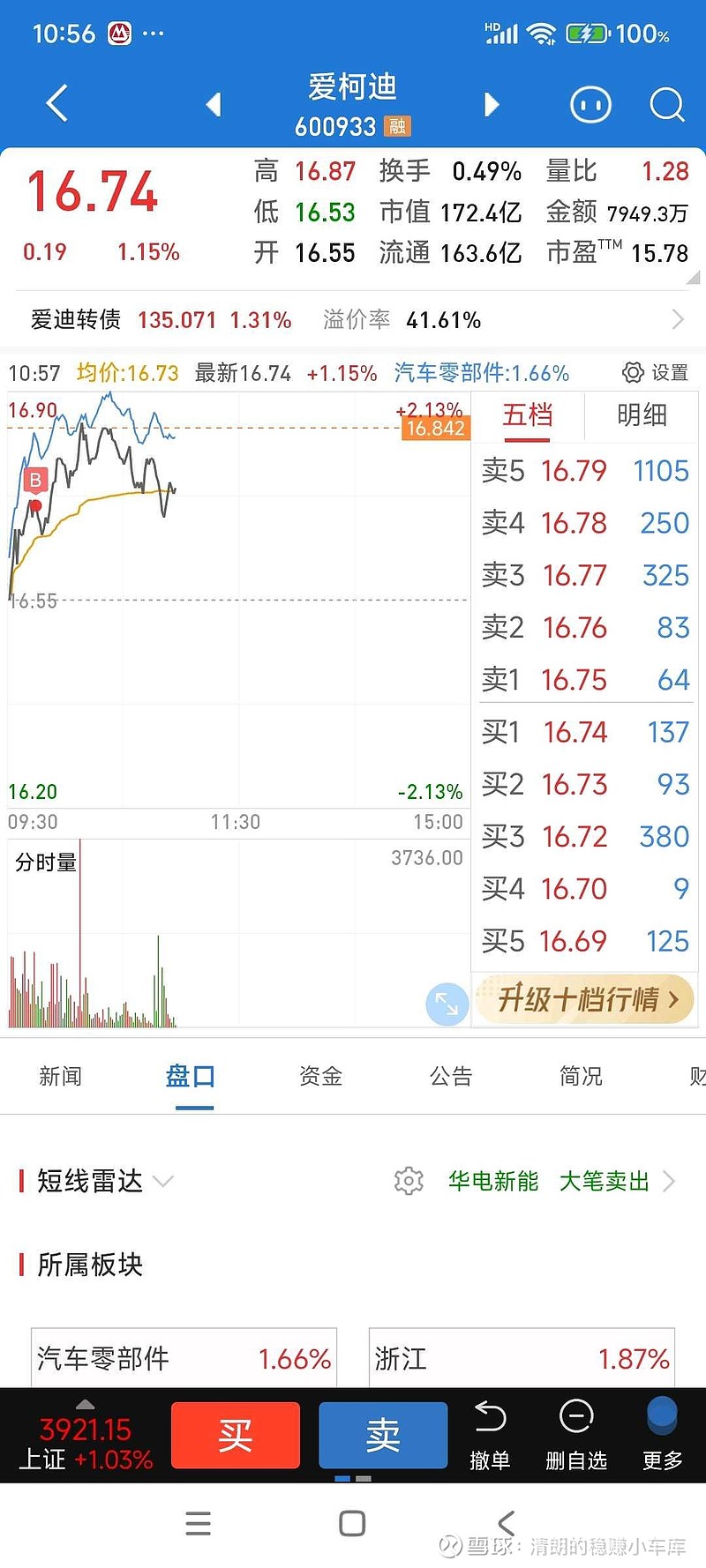The image size is (706, 1568).
Task: Go back using the top-left arrow
Action: coord(57,104)
